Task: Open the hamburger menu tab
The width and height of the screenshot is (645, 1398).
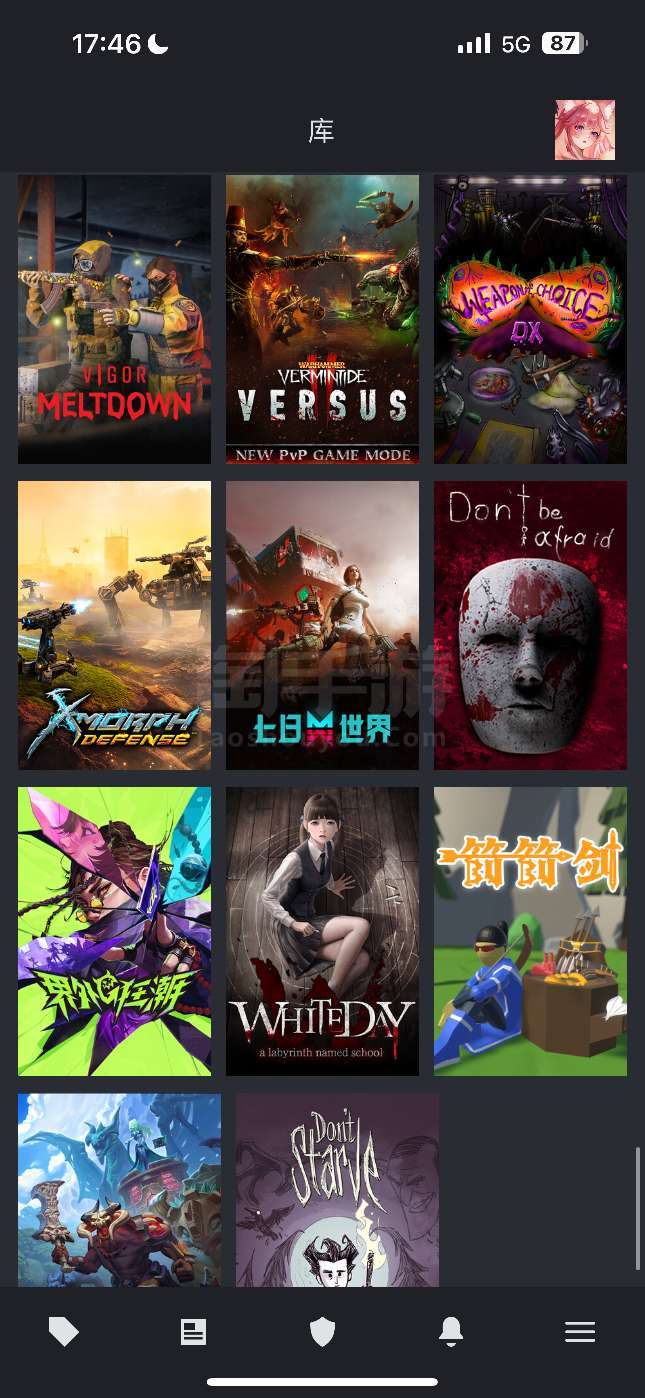Action: click(x=580, y=1332)
